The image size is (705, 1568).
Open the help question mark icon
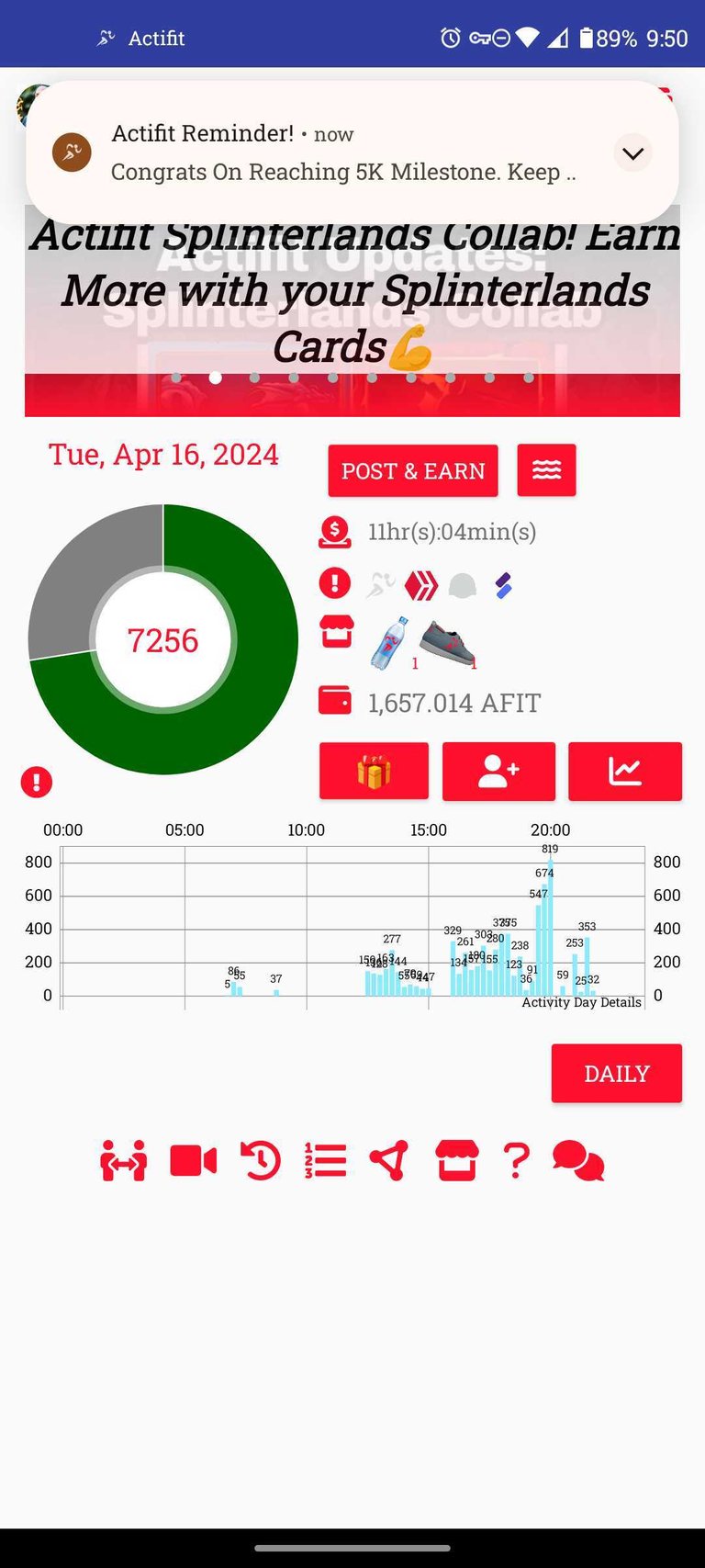click(517, 1161)
